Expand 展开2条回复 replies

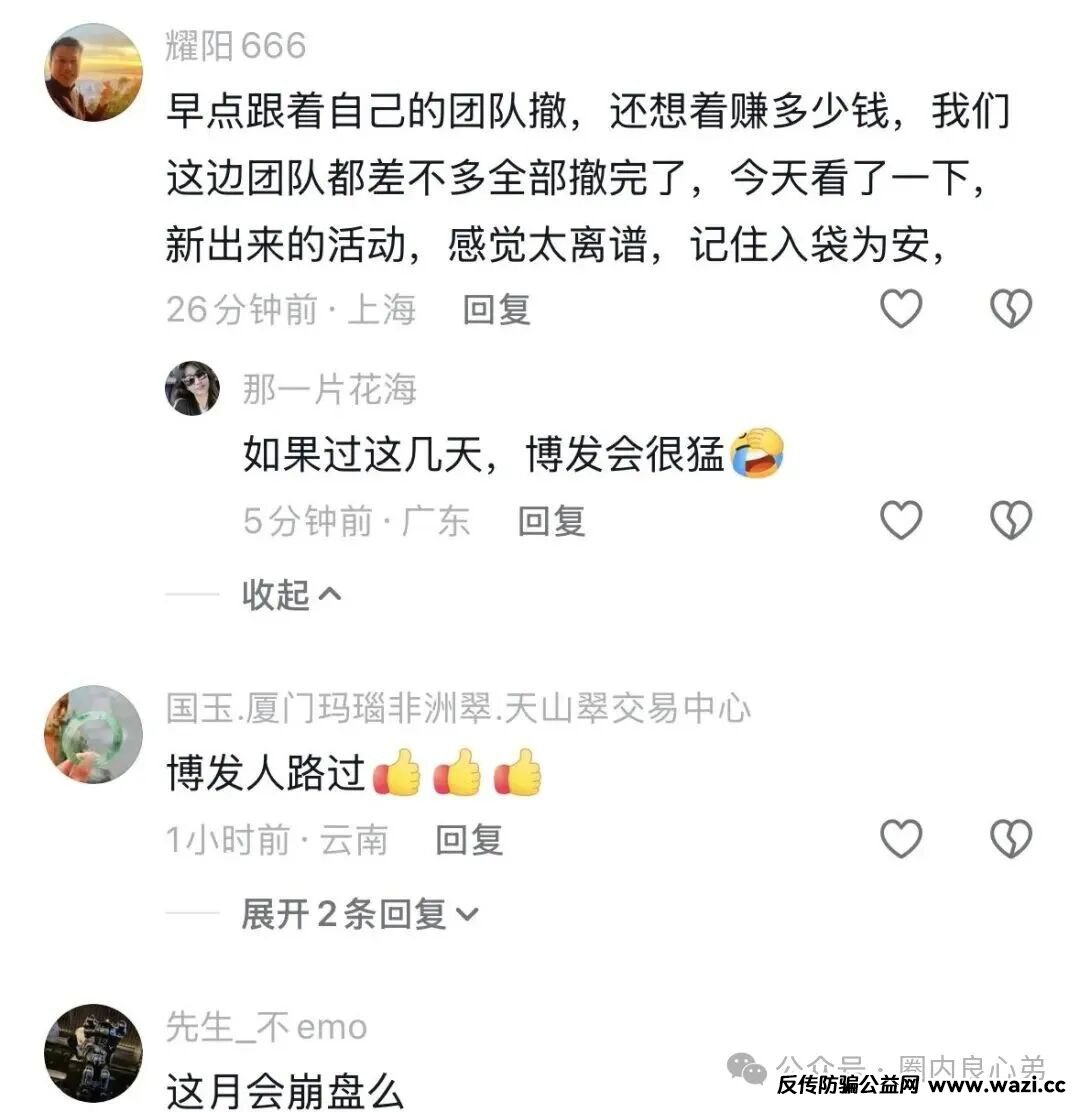tap(360, 913)
